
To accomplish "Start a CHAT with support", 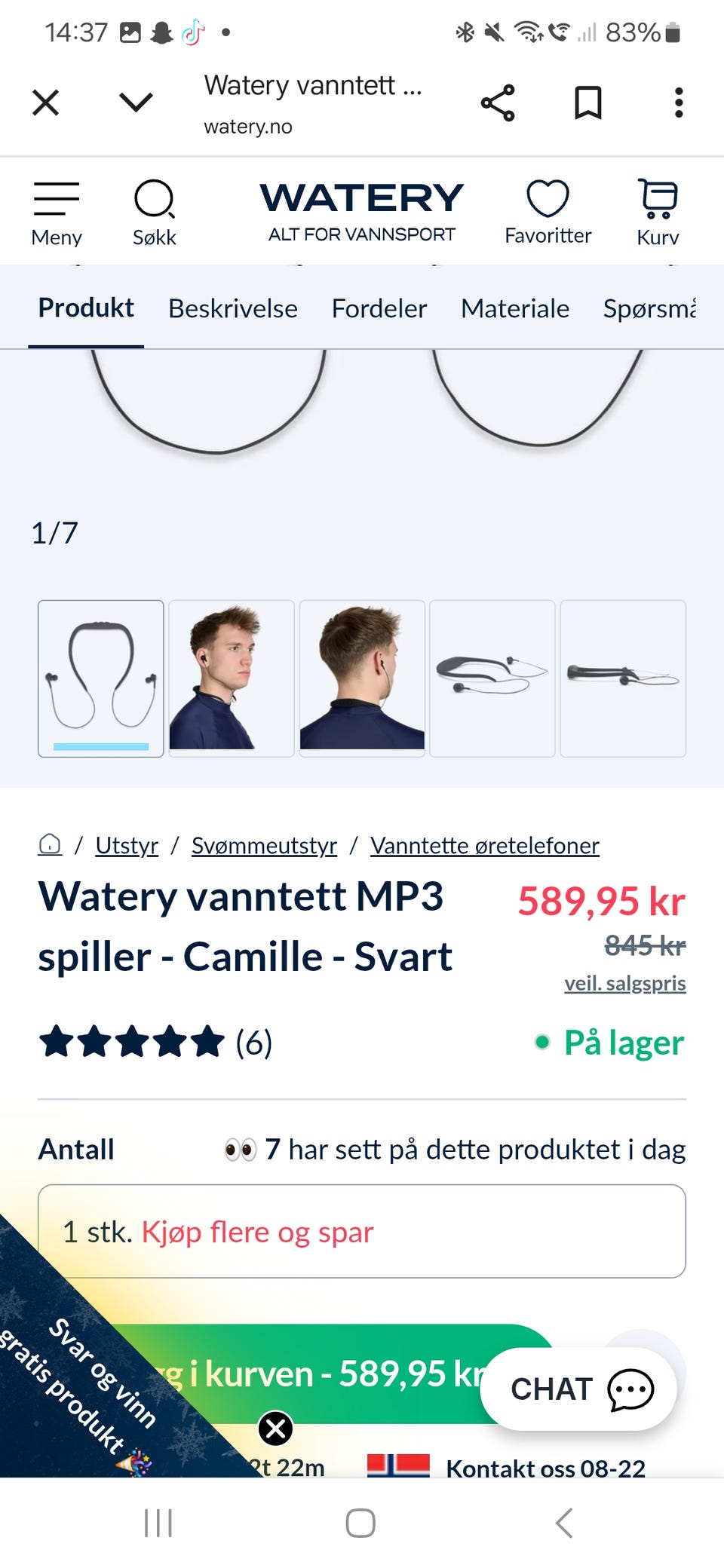I will tap(579, 1389).
